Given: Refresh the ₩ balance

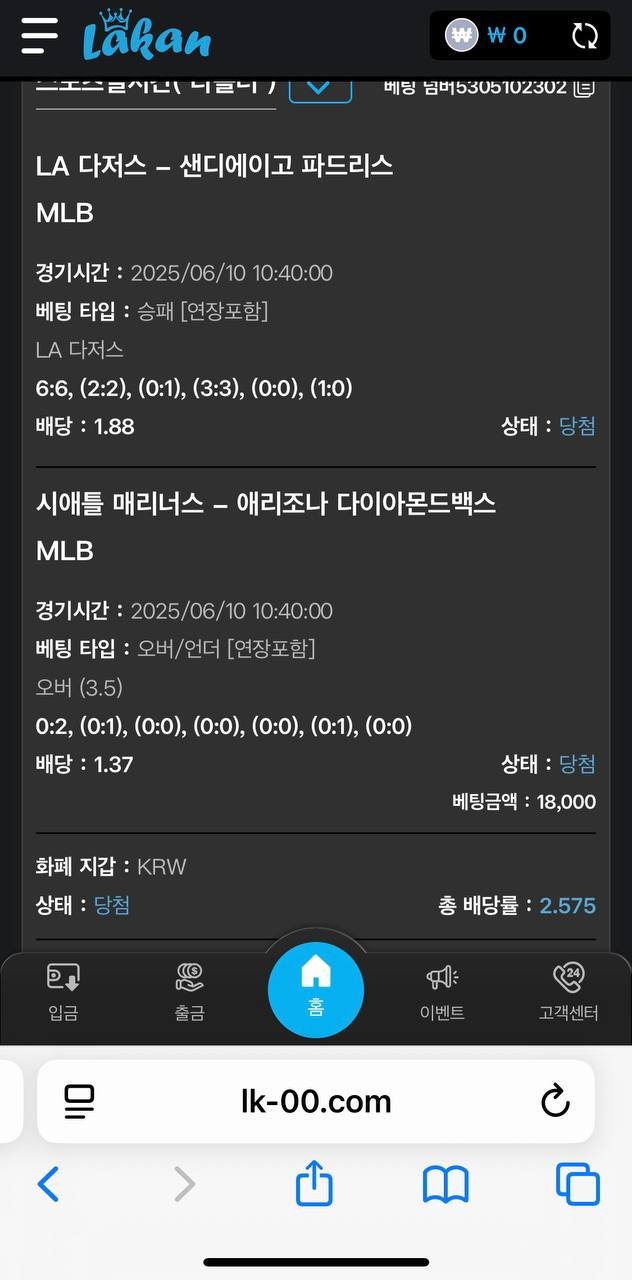Looking at the screenshot, I should [x=584, y=36].
